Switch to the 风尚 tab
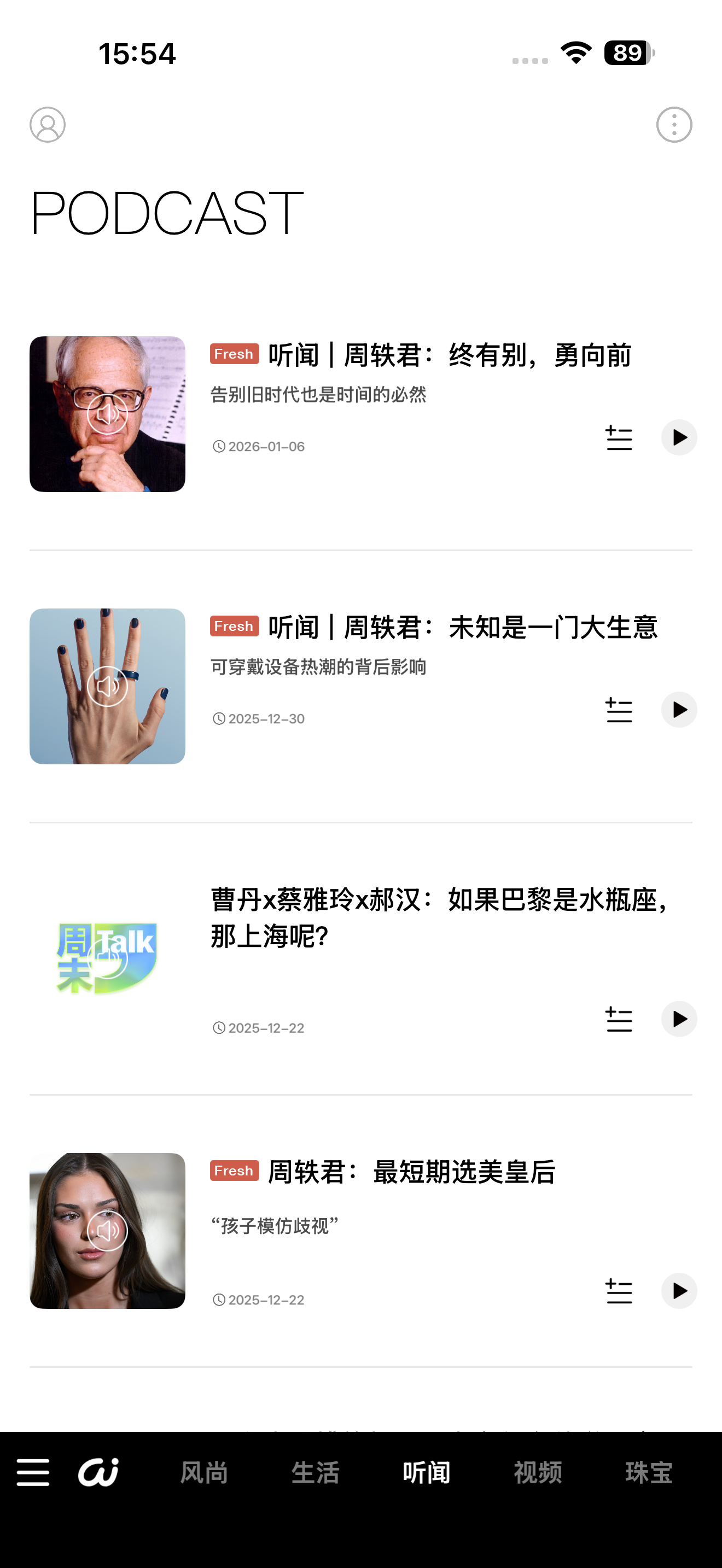722x1568 pixels. point(204,1473)
